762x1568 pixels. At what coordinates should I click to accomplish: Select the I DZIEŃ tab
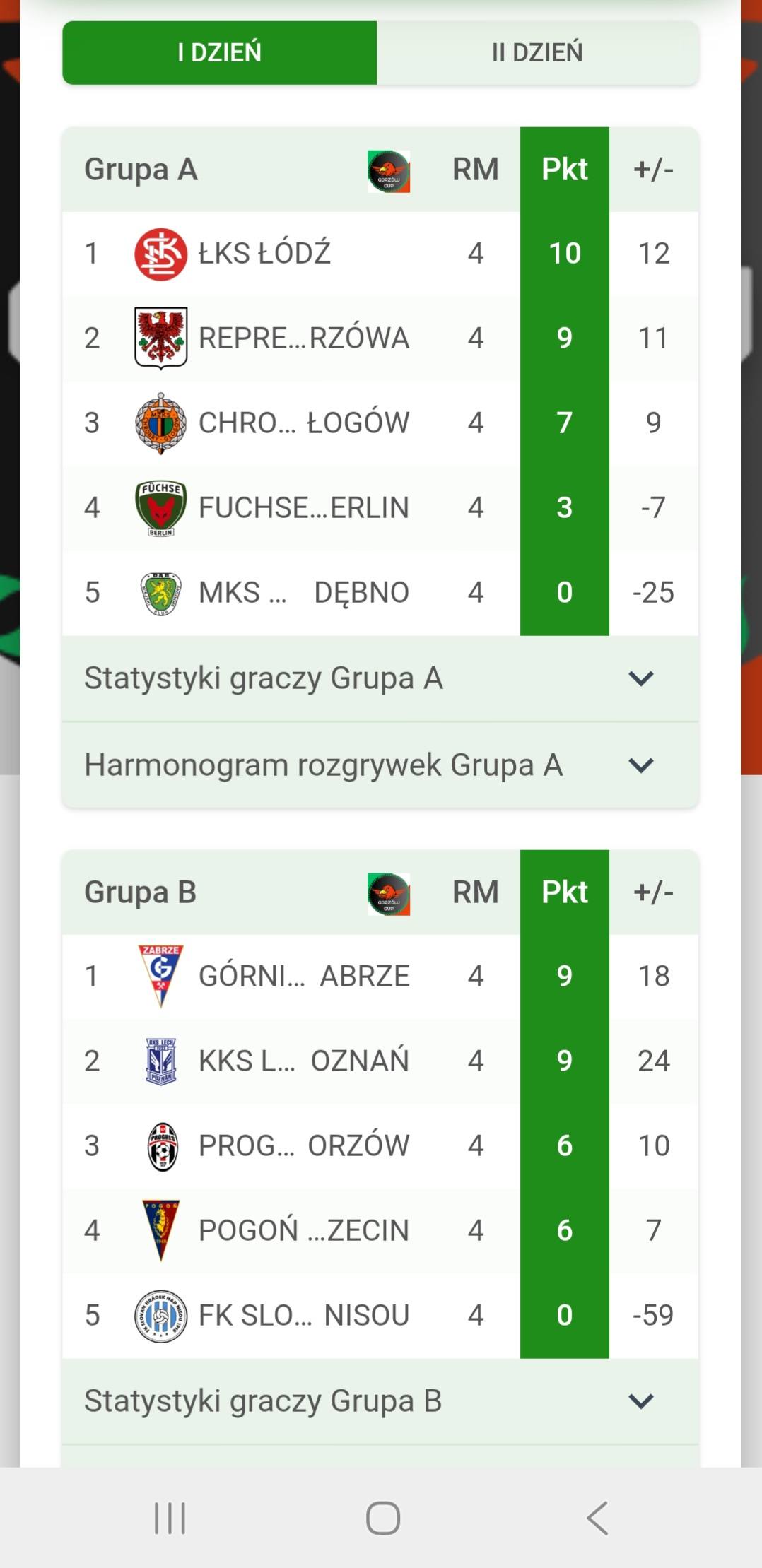[220, 53]
